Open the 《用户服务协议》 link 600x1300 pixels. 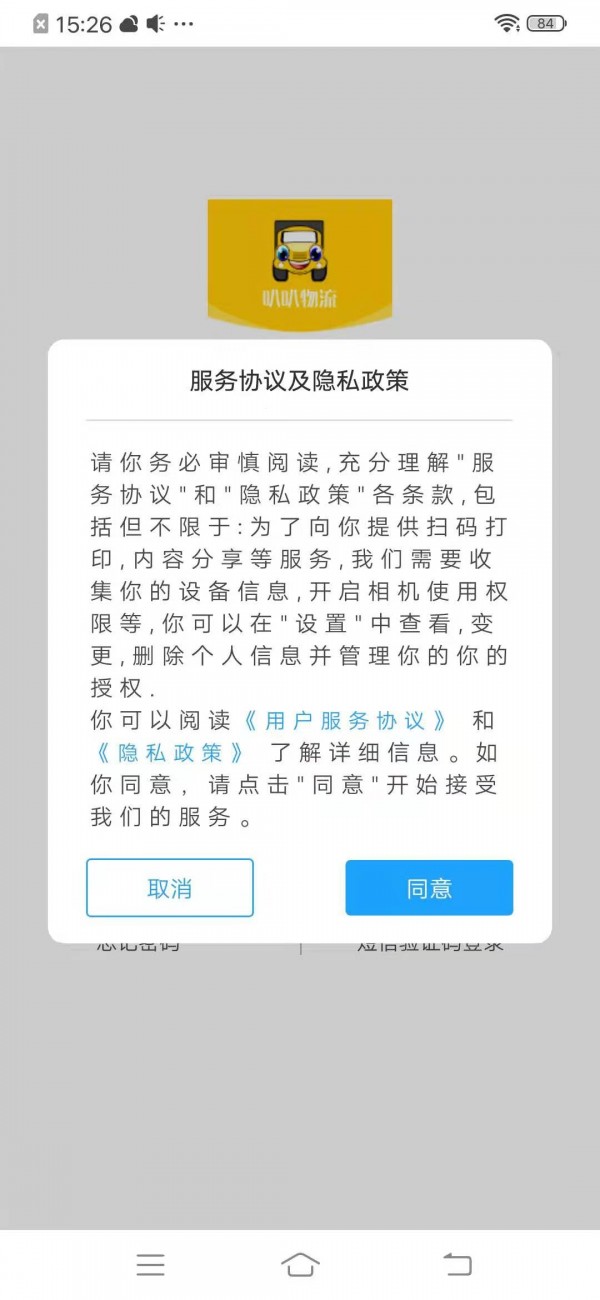(345, 721)
